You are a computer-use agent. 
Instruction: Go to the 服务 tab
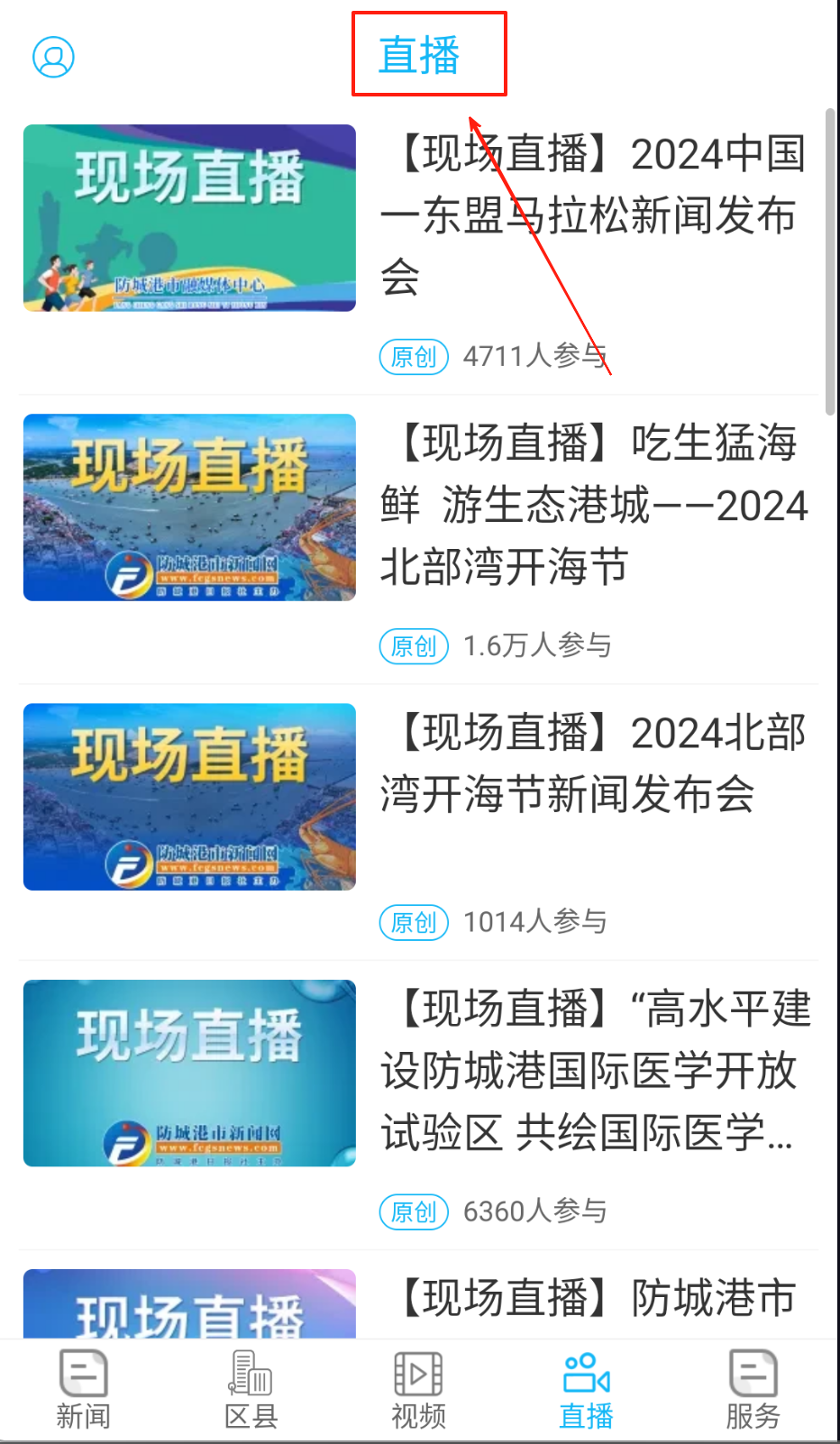click(753, 1389)
